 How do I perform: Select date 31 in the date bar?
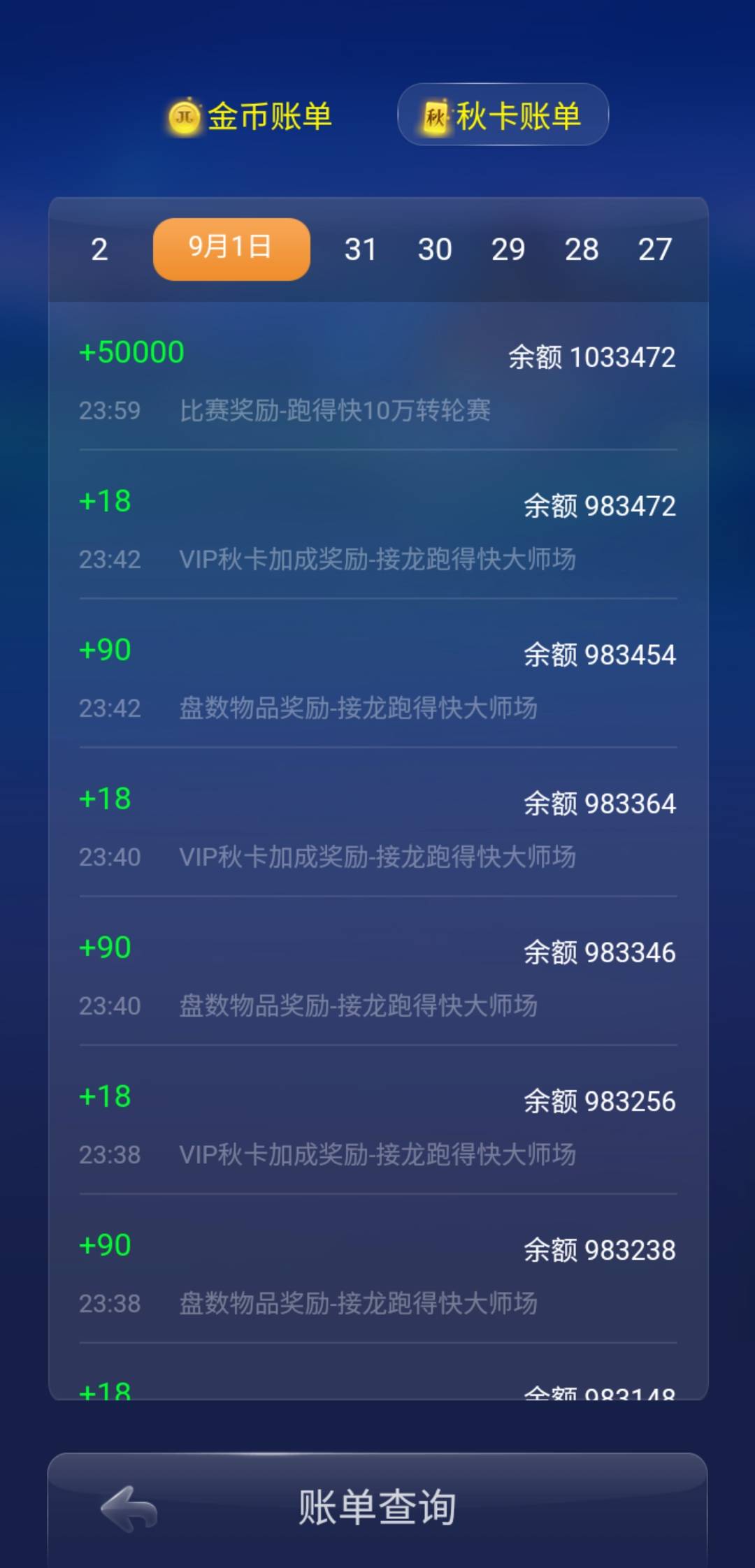click(x=361, y=249)
